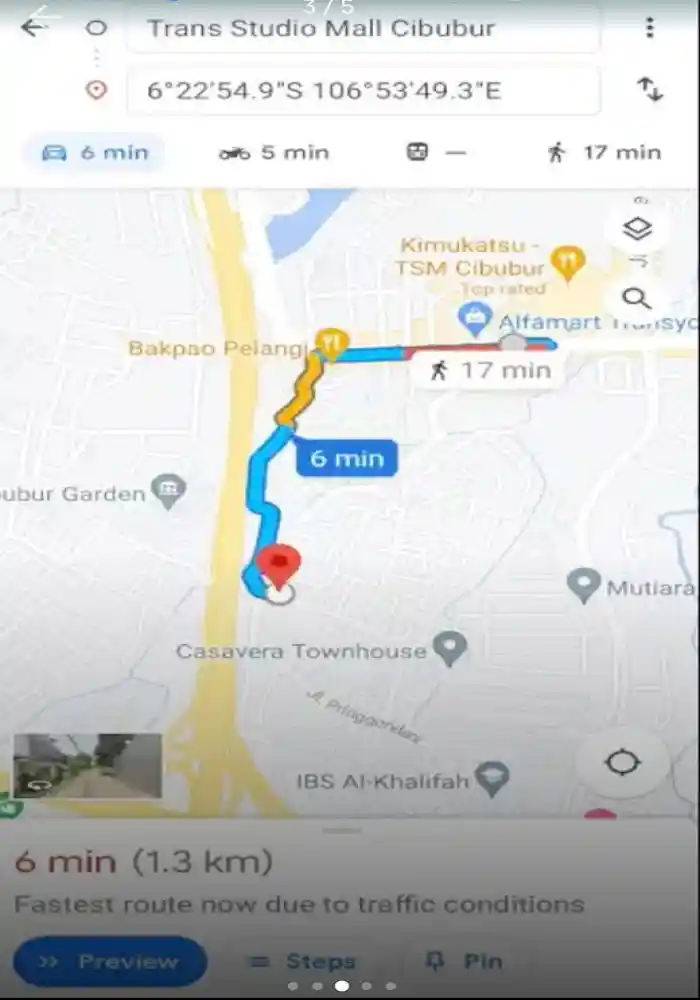Re-center map on my location

[x=622, y=763]
